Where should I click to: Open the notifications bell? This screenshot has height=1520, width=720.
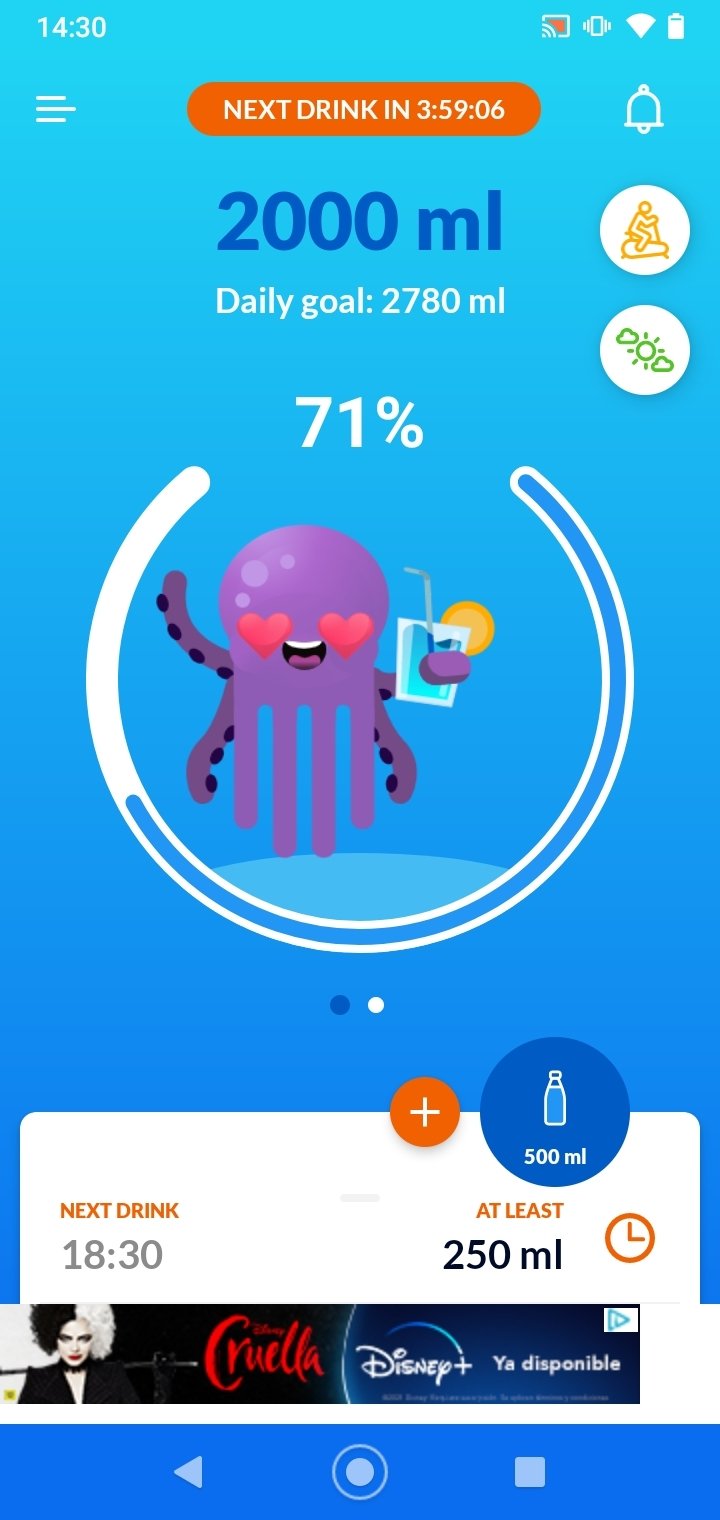644,109
